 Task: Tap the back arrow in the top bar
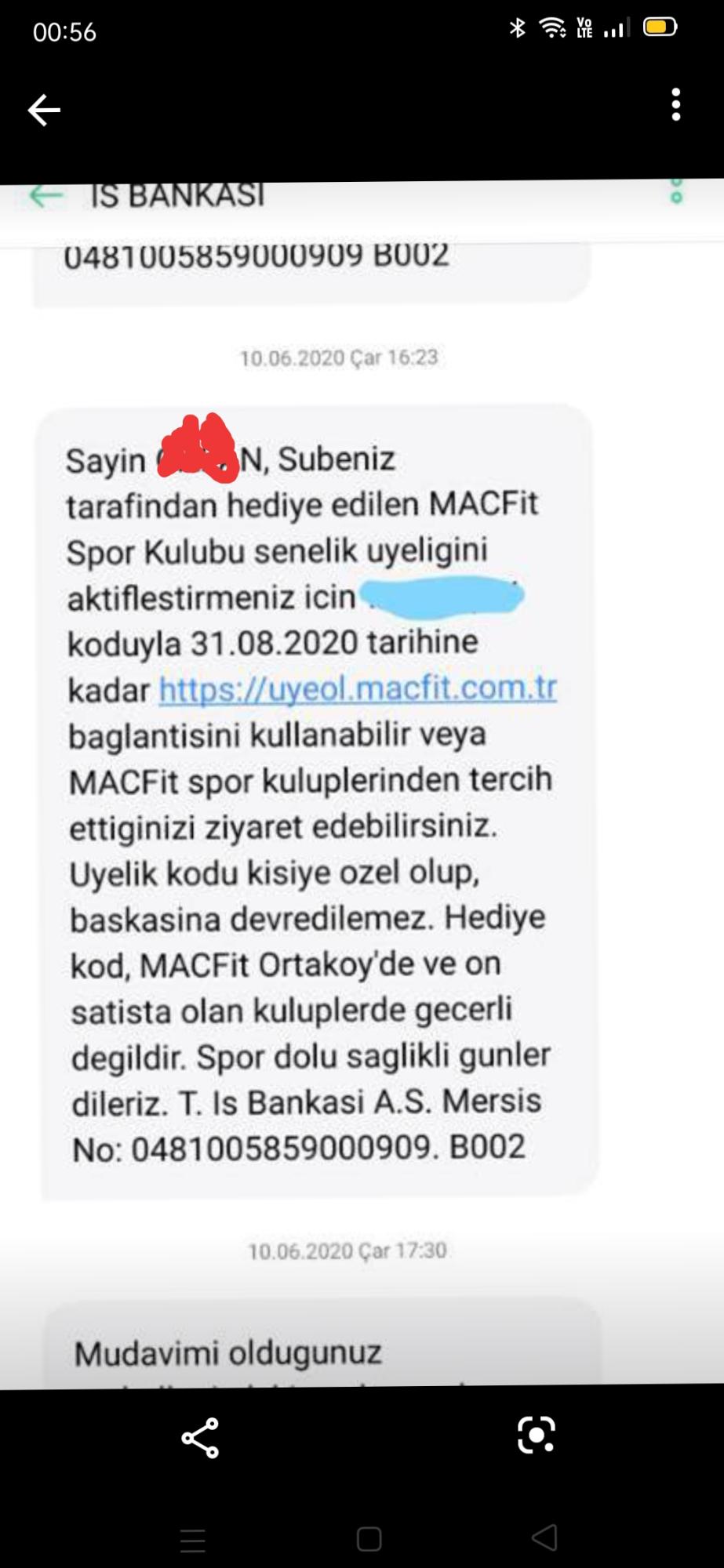point(44,110)
